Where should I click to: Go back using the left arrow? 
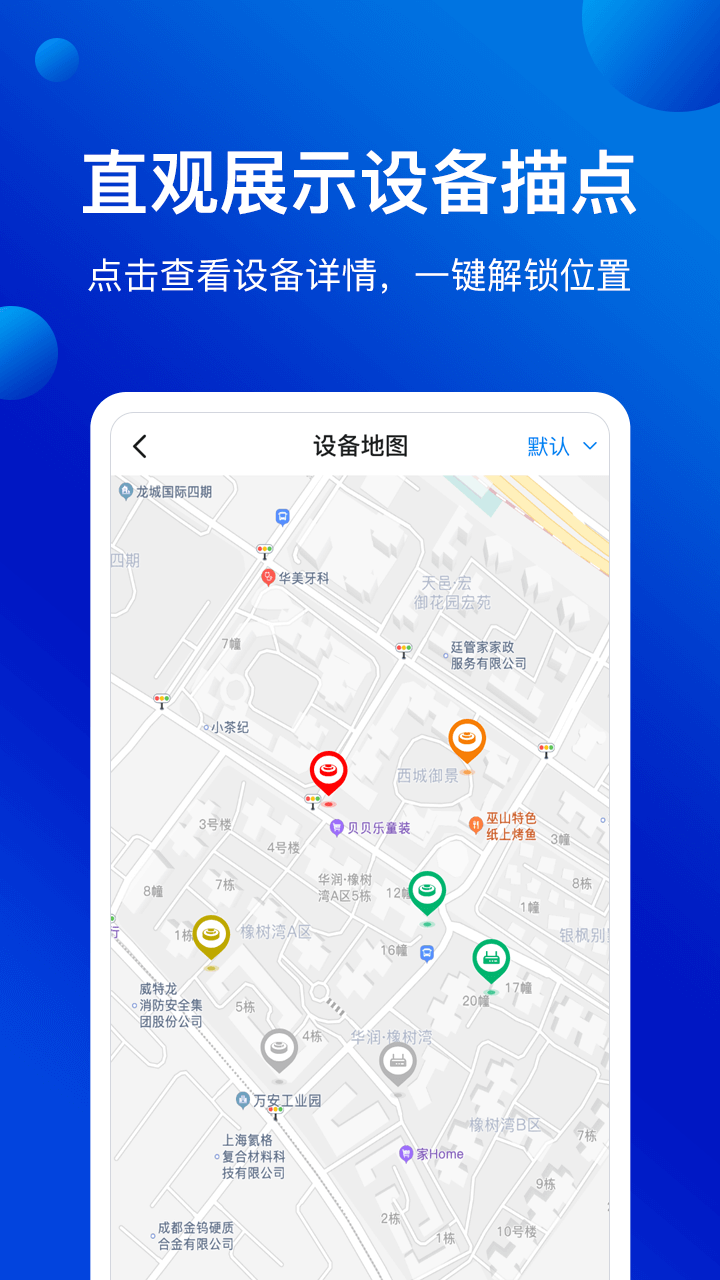point(139,446)
